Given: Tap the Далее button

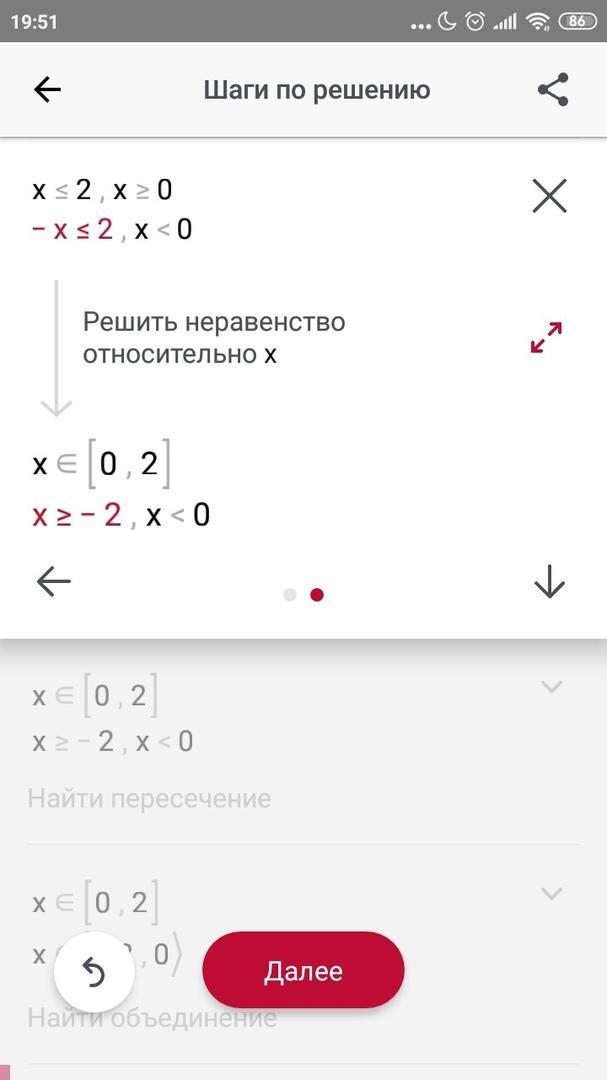Looking at the screenshot, I should pos(303,970).
